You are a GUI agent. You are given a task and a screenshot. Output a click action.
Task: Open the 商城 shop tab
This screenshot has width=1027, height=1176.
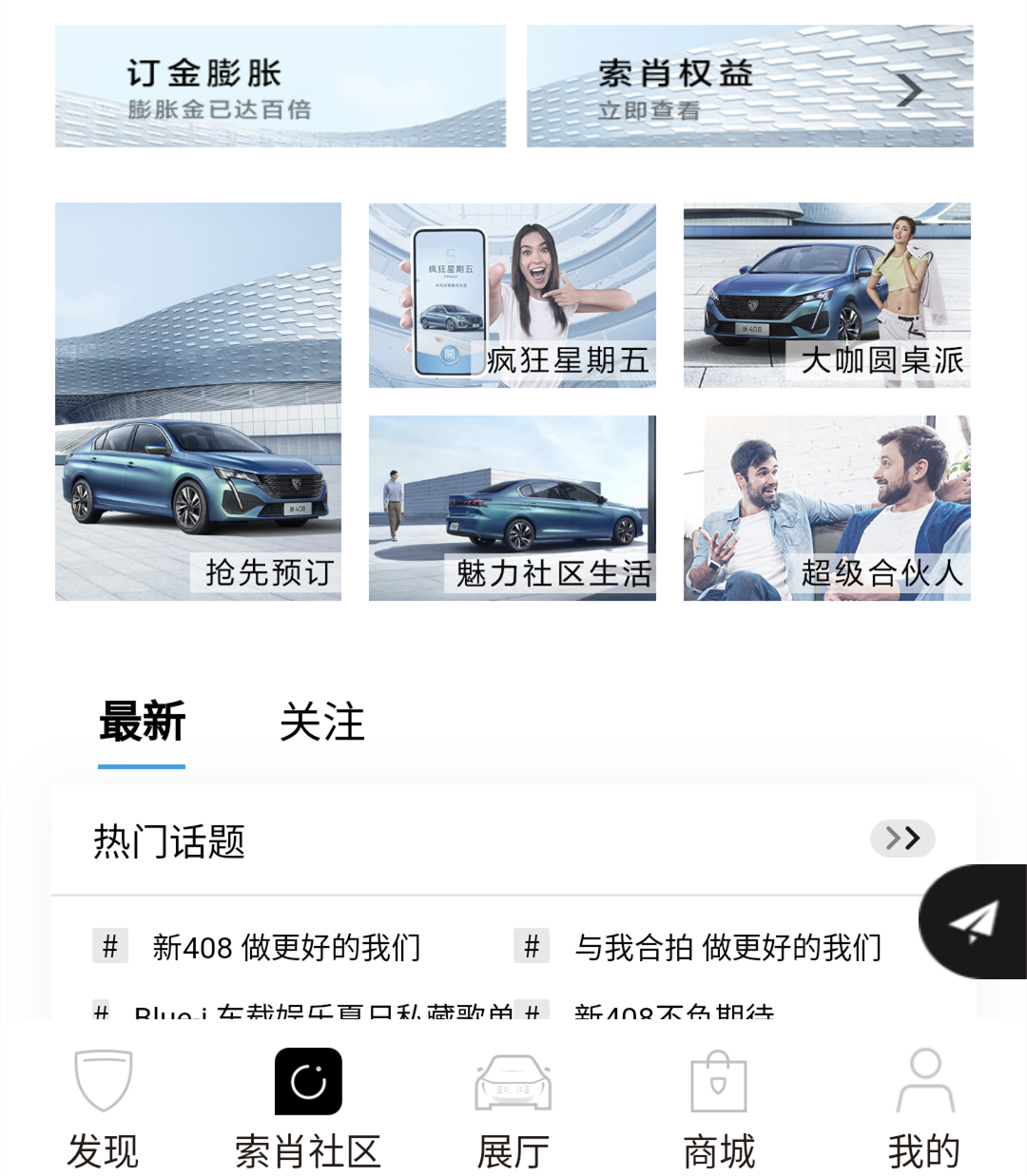[719, 1109]
